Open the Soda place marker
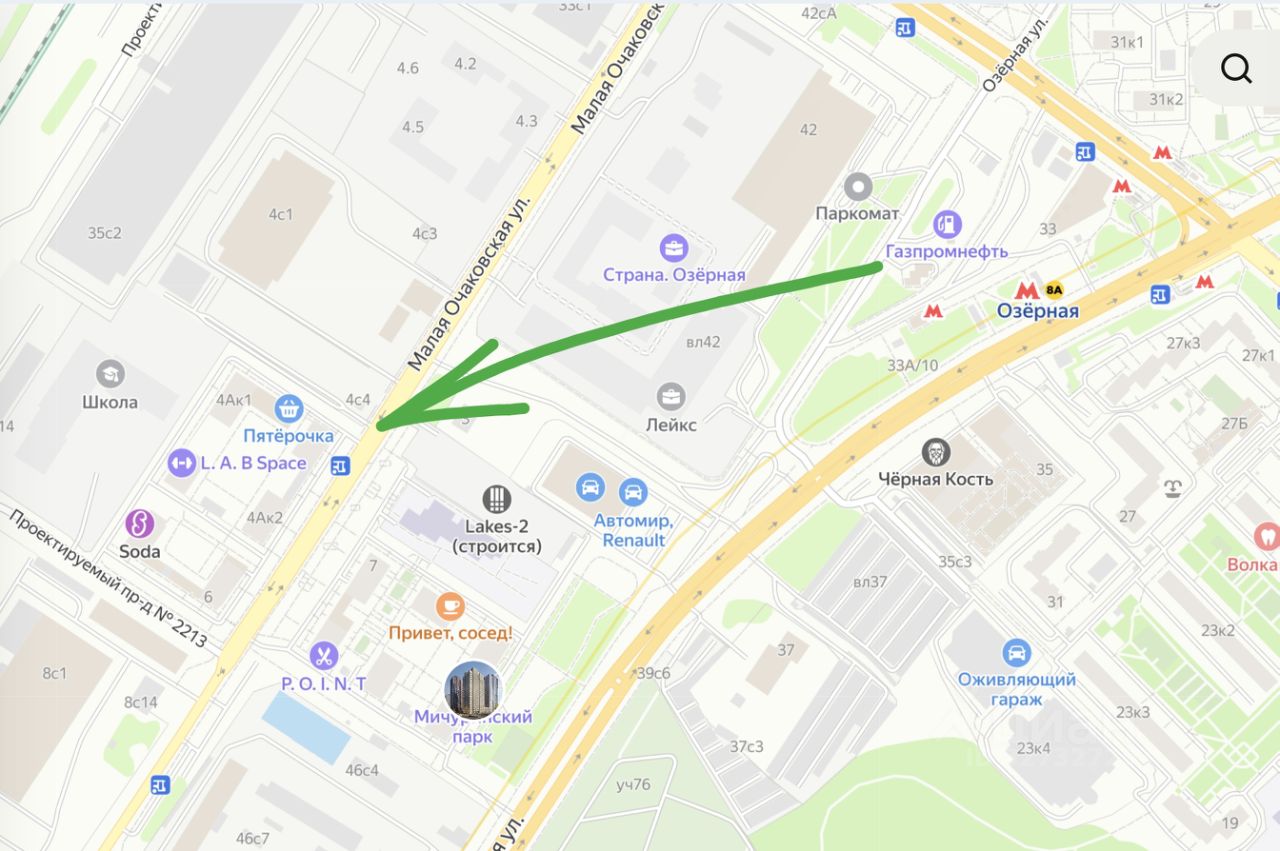 click(139, 524)
